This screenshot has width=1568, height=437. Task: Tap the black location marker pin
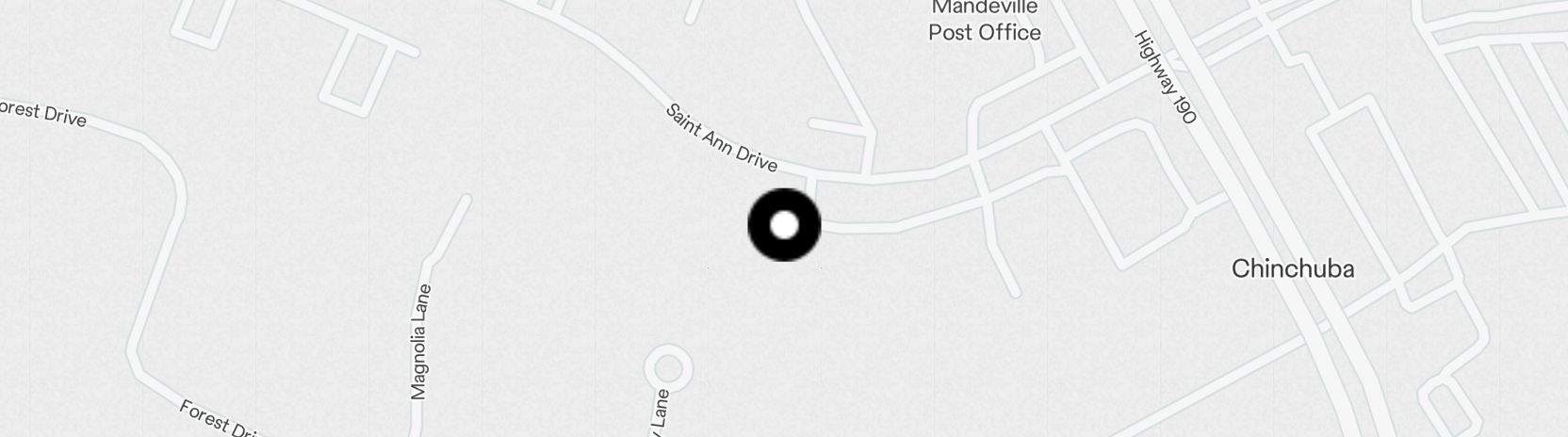(784, 225)
